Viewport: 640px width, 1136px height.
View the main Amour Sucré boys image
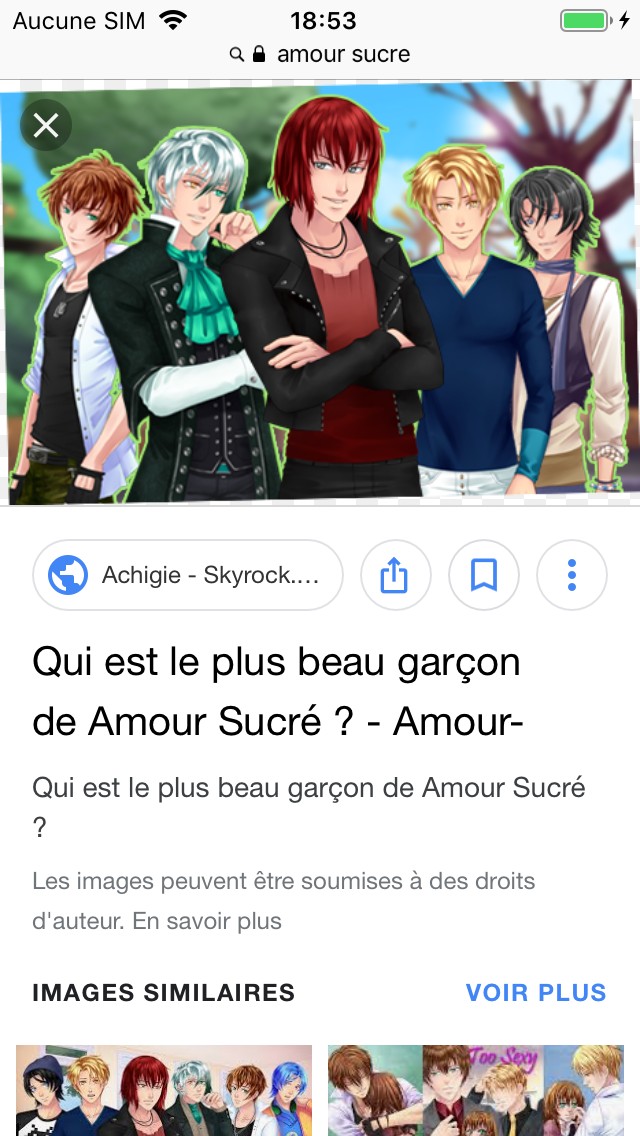[320, 292]
